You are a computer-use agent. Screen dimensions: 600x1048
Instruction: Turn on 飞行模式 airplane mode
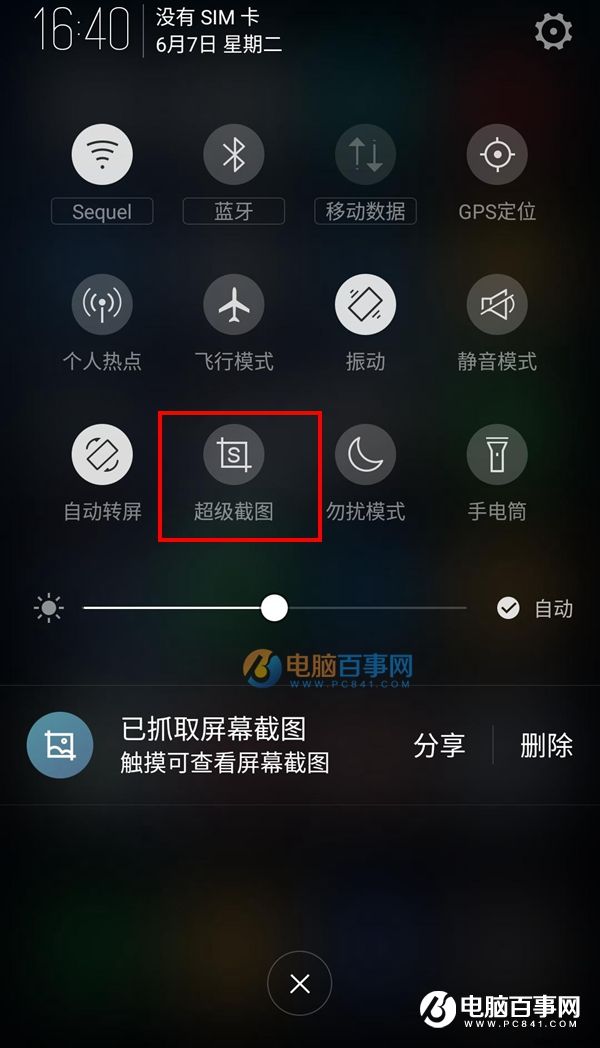234,305
